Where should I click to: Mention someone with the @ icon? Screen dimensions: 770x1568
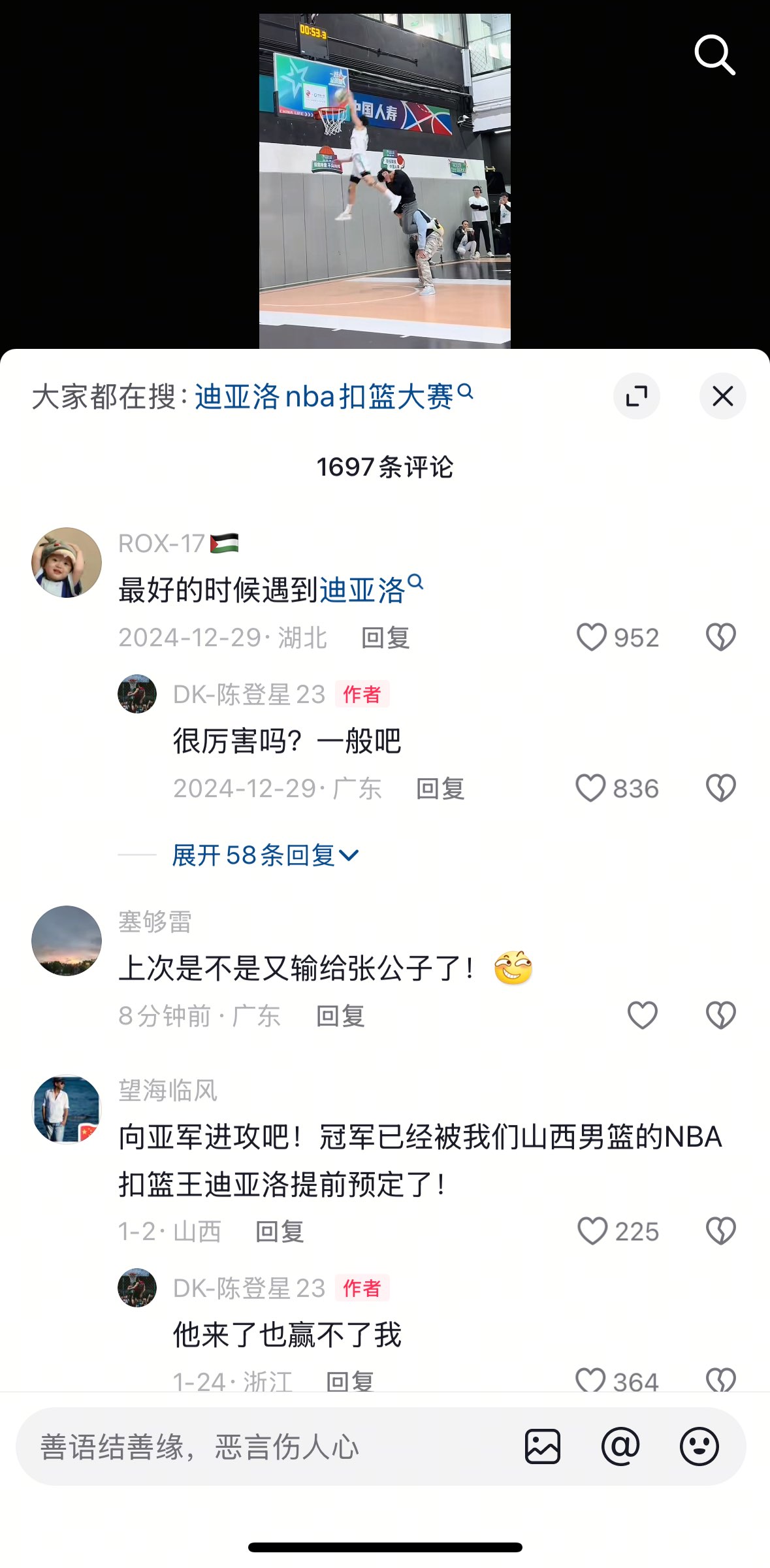tap(620, 1446)
